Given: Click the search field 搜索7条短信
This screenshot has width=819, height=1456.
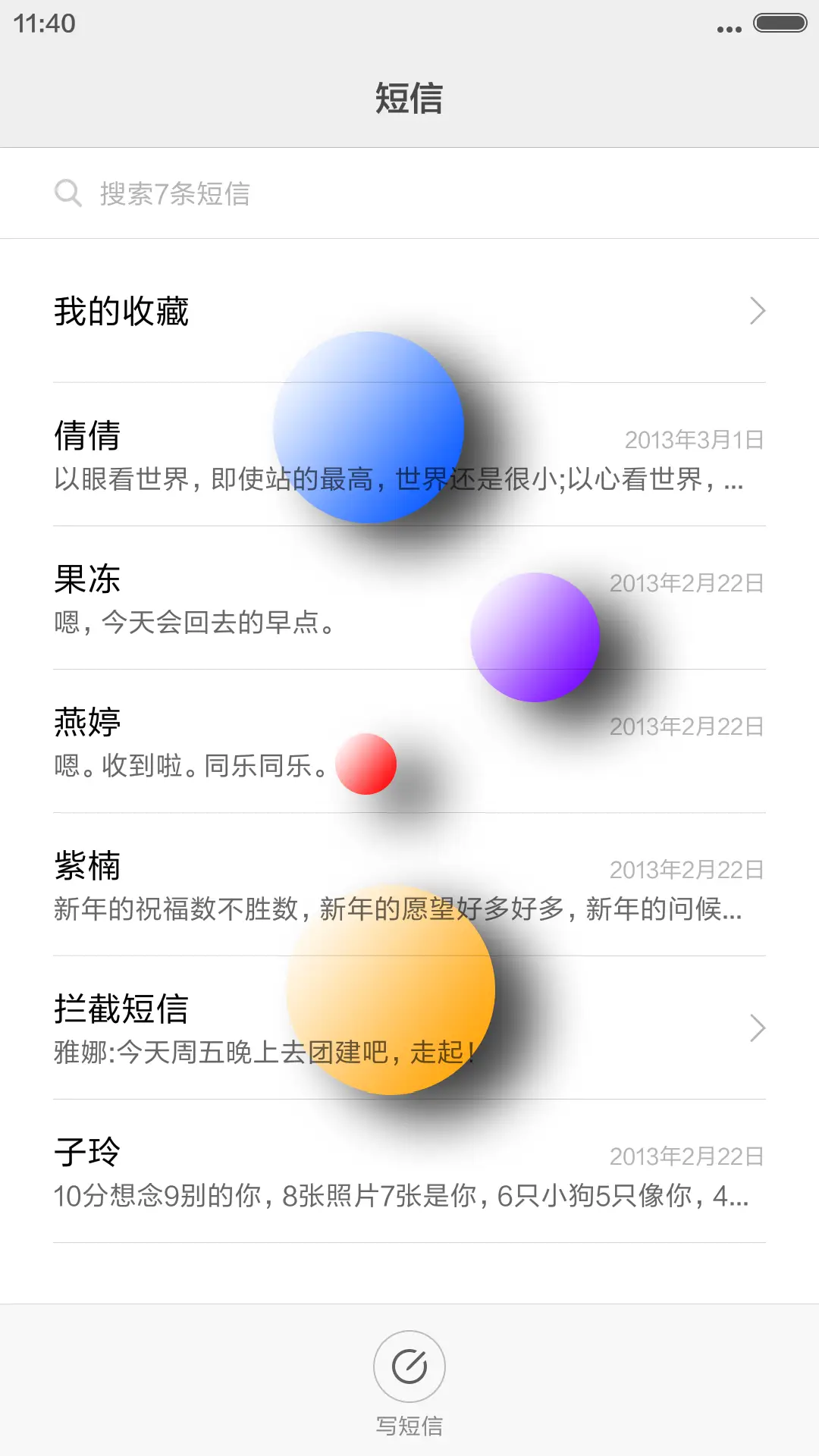Looking at the screenshot, I should pyautogui.click(x=227, y=193).
